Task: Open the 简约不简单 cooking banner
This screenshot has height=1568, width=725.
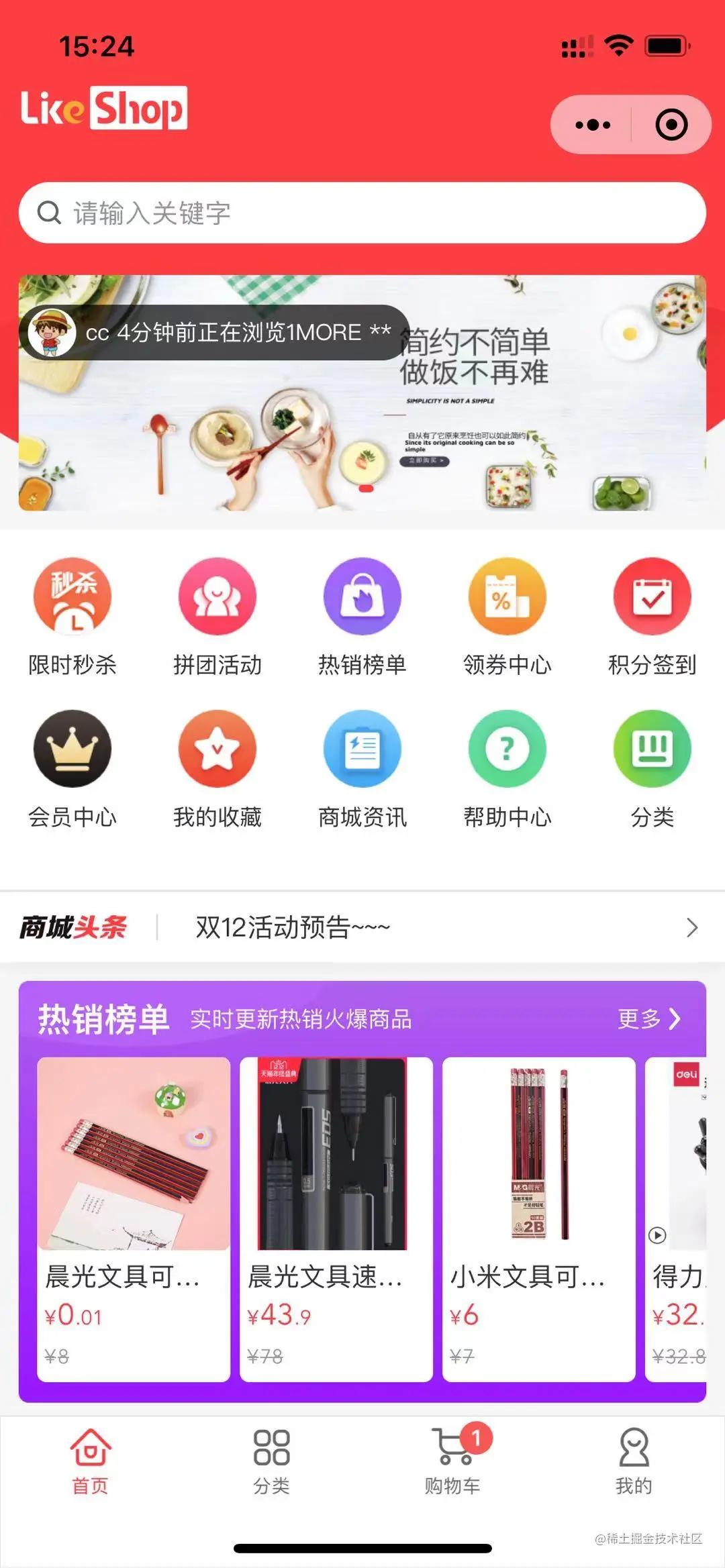Action: click(x=362, y=393)
